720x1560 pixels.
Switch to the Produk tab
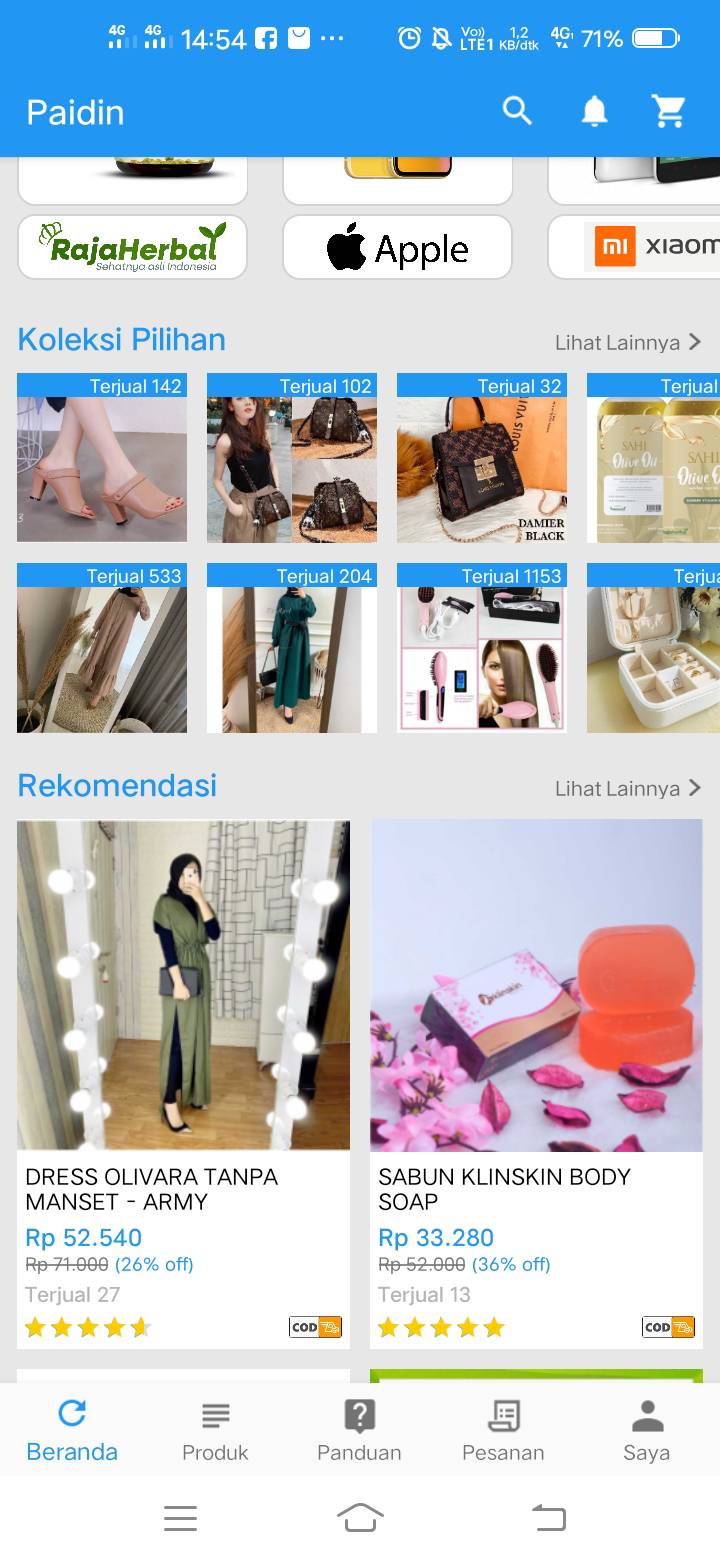(x=215, y=1431)
